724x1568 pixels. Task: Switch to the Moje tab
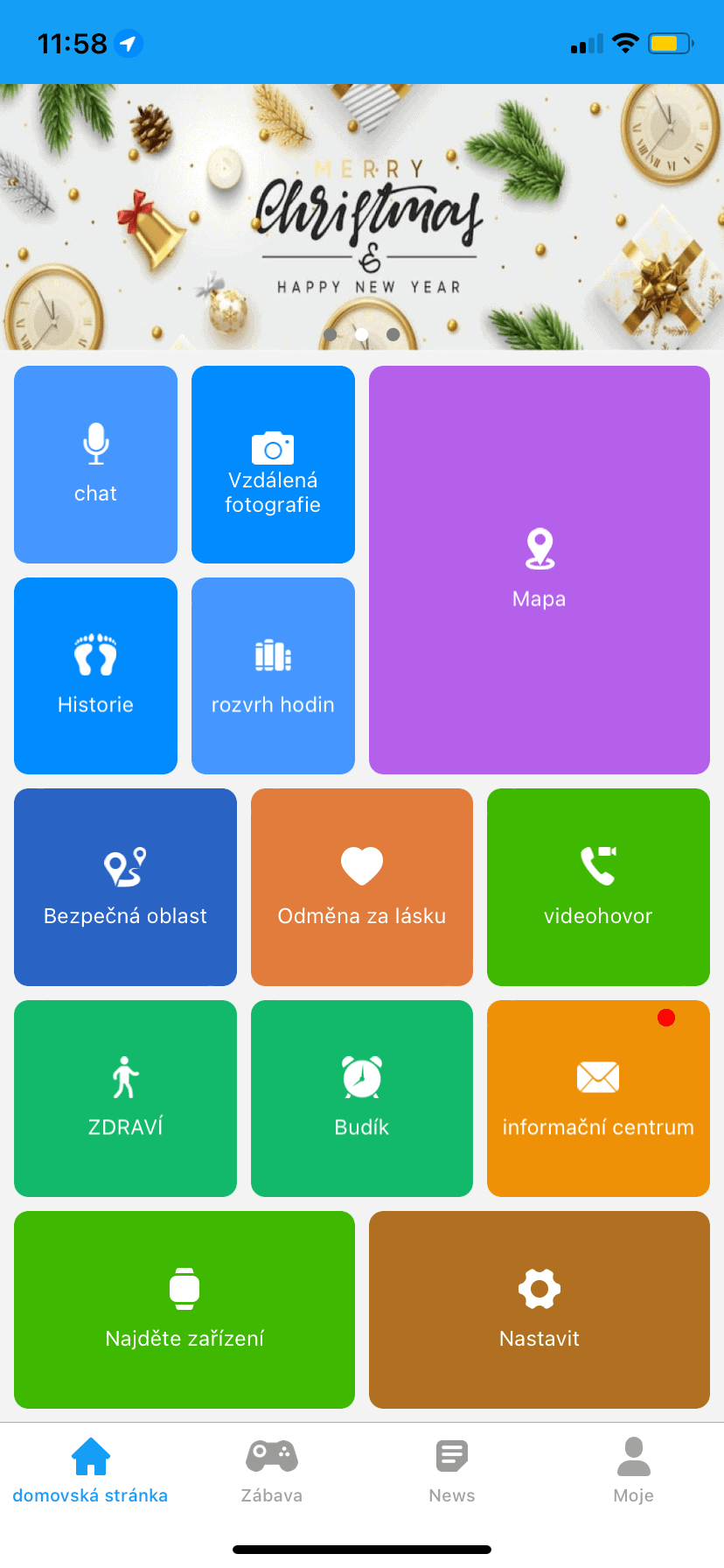(x=633, y=1471)
